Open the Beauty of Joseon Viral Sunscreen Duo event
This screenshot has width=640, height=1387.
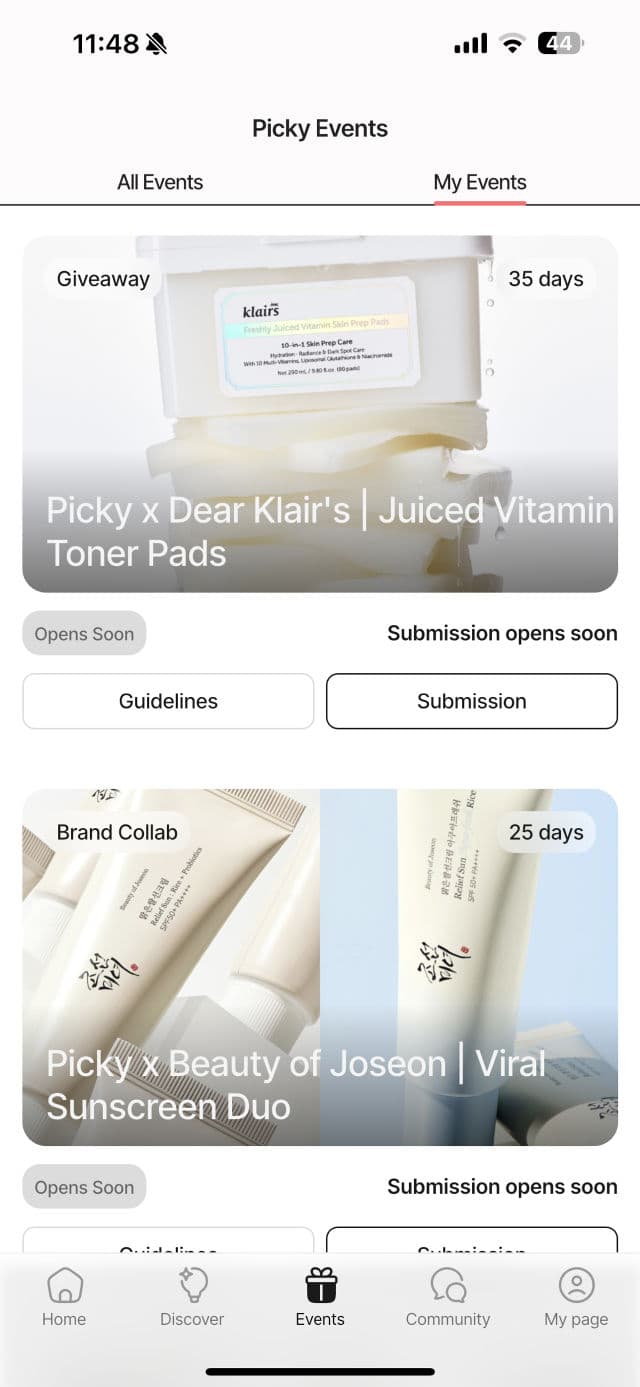pos(320,967)
